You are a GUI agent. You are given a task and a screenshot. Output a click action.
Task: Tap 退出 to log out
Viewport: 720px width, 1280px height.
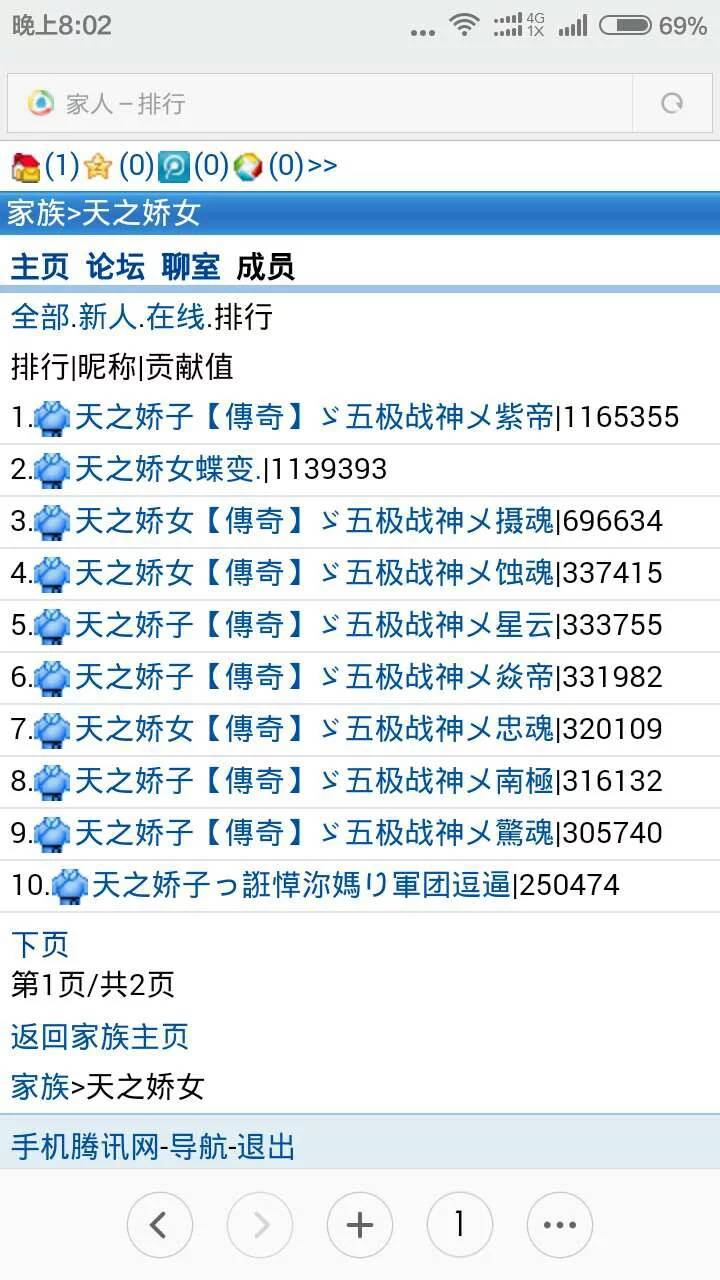(265, 1147)
